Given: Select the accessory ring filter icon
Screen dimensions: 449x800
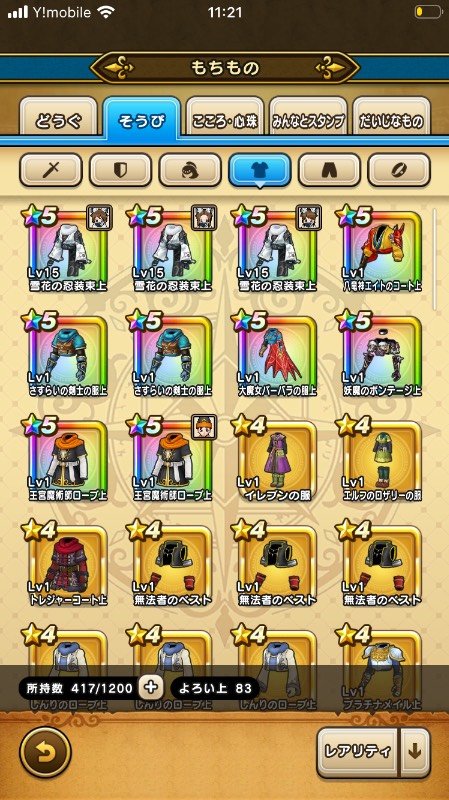Looking at the screenshot, I should click(x=399, y=170).
